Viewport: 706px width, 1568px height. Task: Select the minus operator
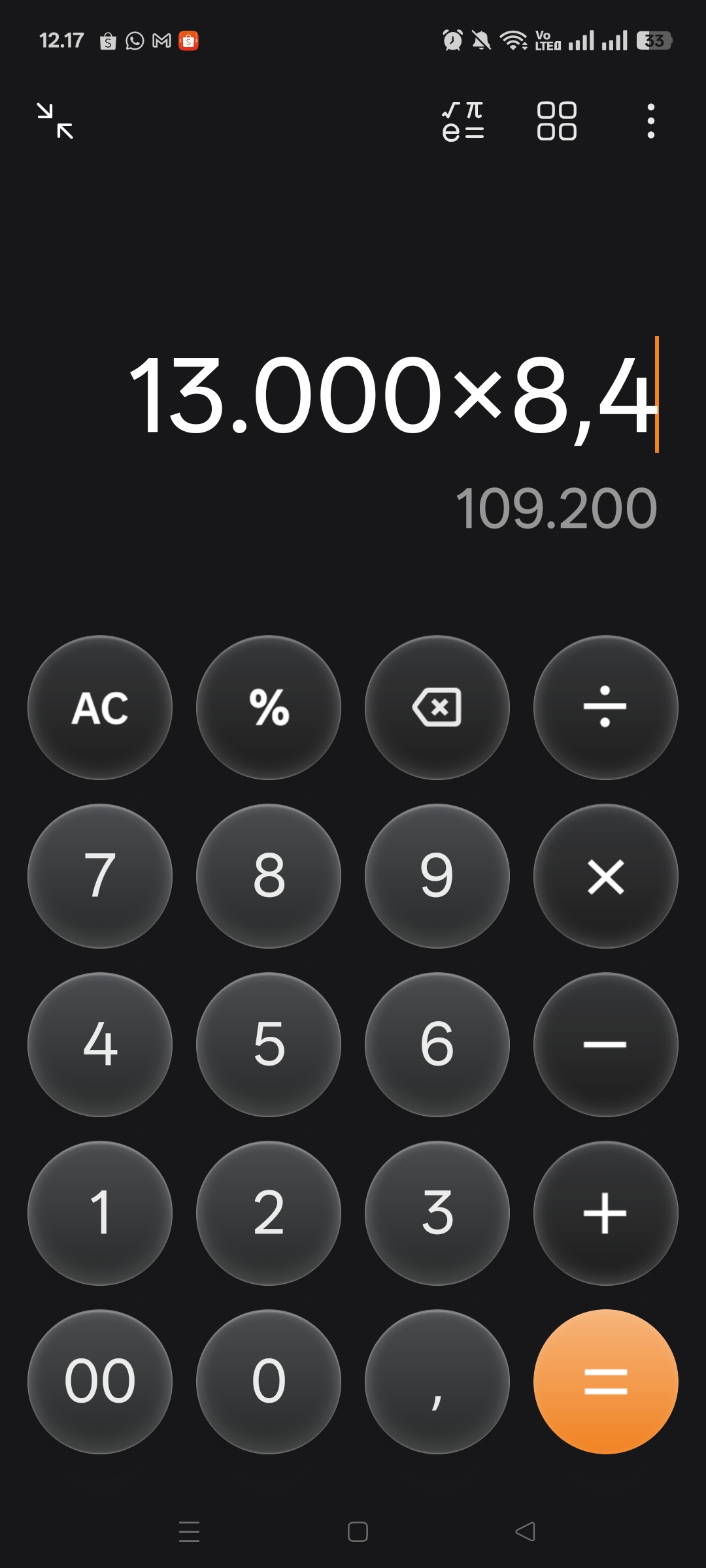pos(605,1045)
